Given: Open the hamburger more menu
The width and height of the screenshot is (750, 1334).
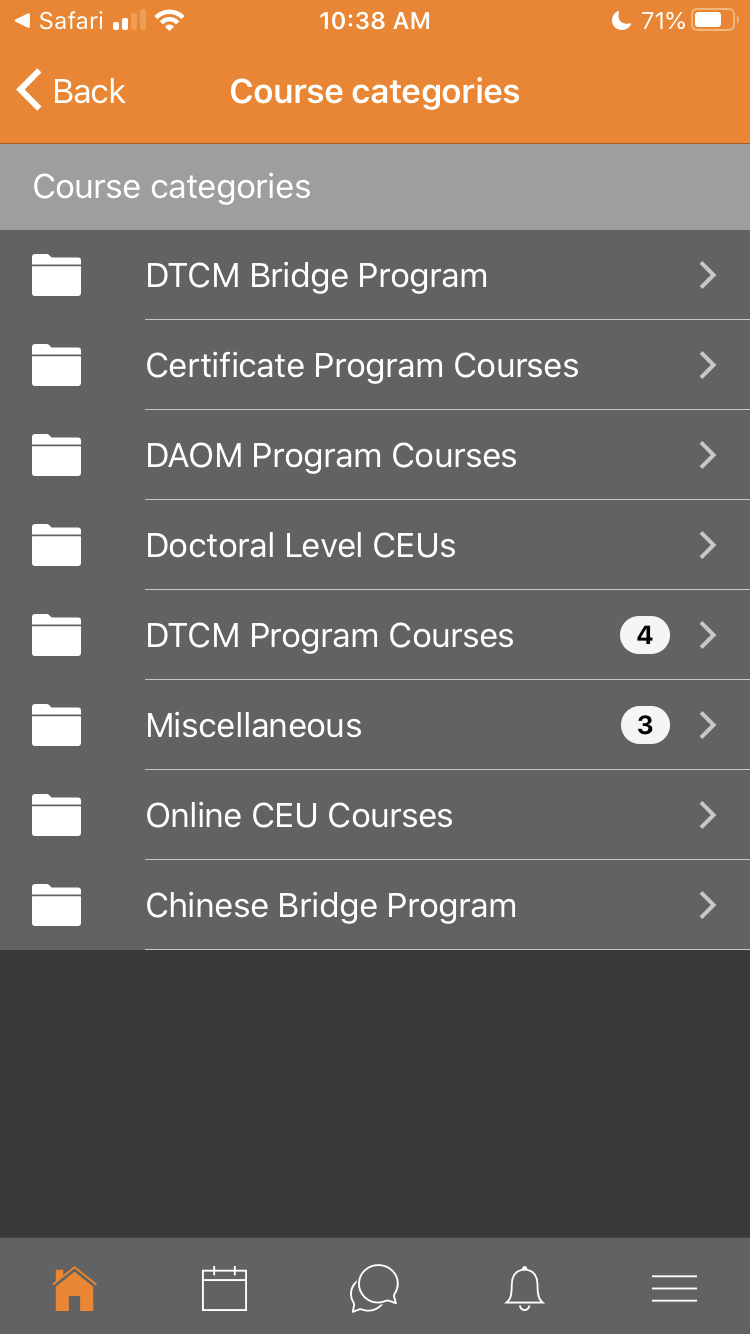Looking at the screenshot, I should point(675,1288).
